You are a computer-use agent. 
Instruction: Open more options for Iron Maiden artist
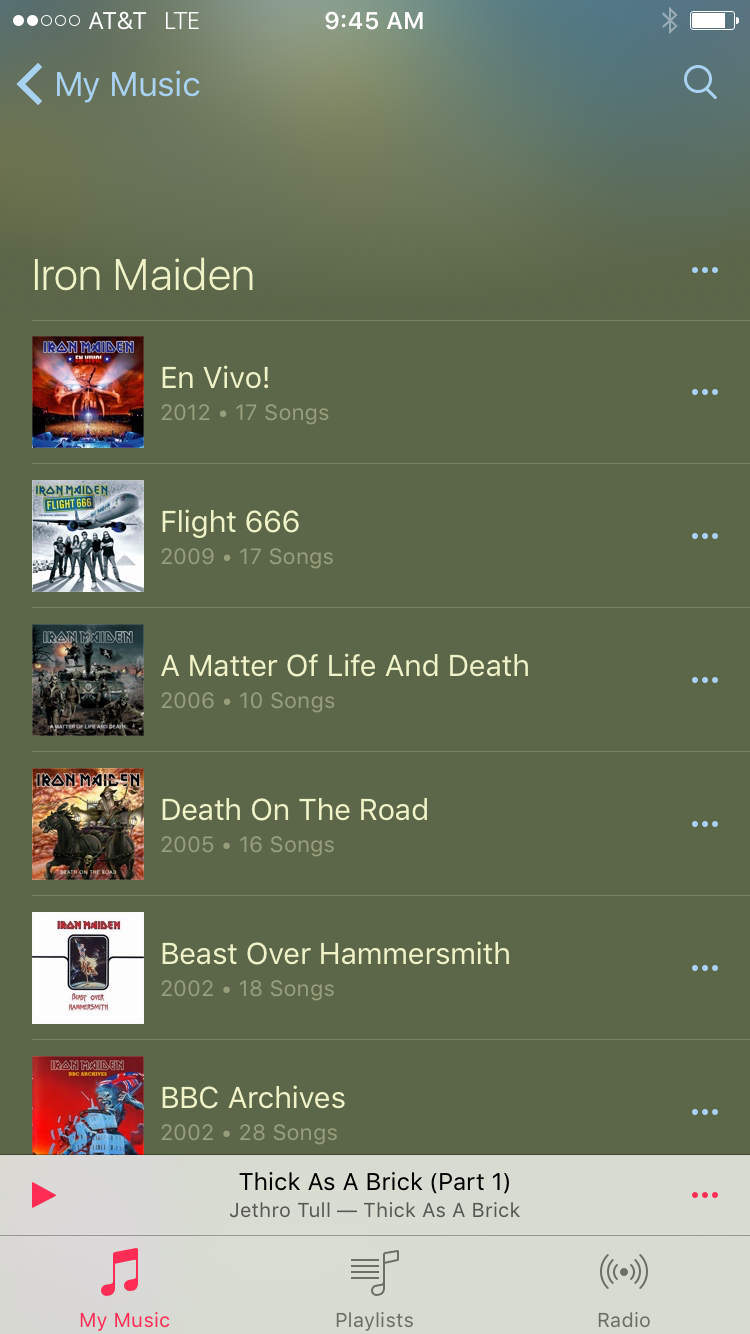tap(704, 271)
